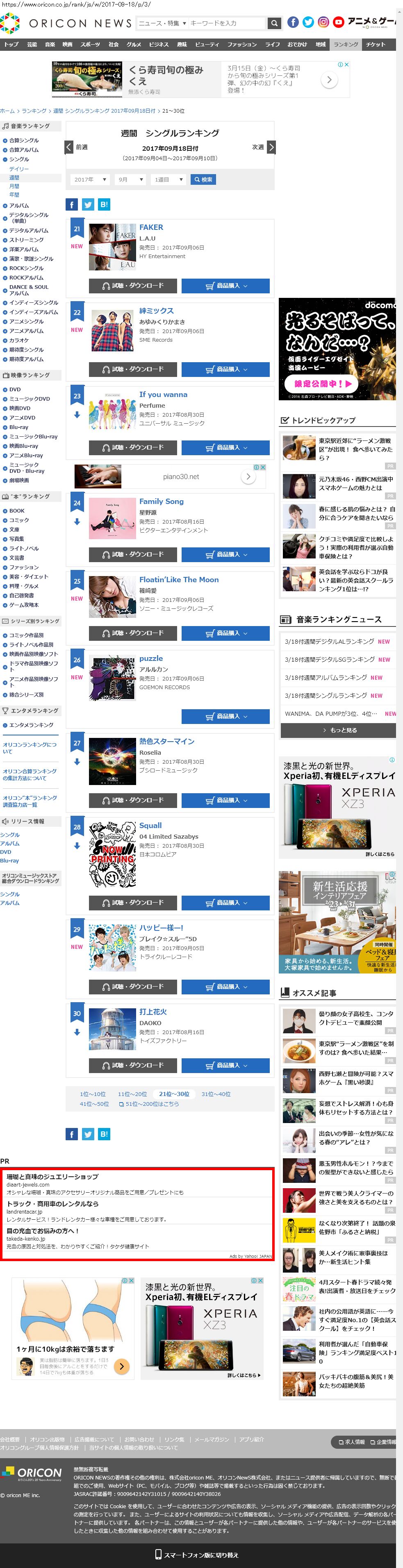Screen dimensions: 403x1568
Task: Tap the search magnifier icon in header
Action: pos(275,23)
